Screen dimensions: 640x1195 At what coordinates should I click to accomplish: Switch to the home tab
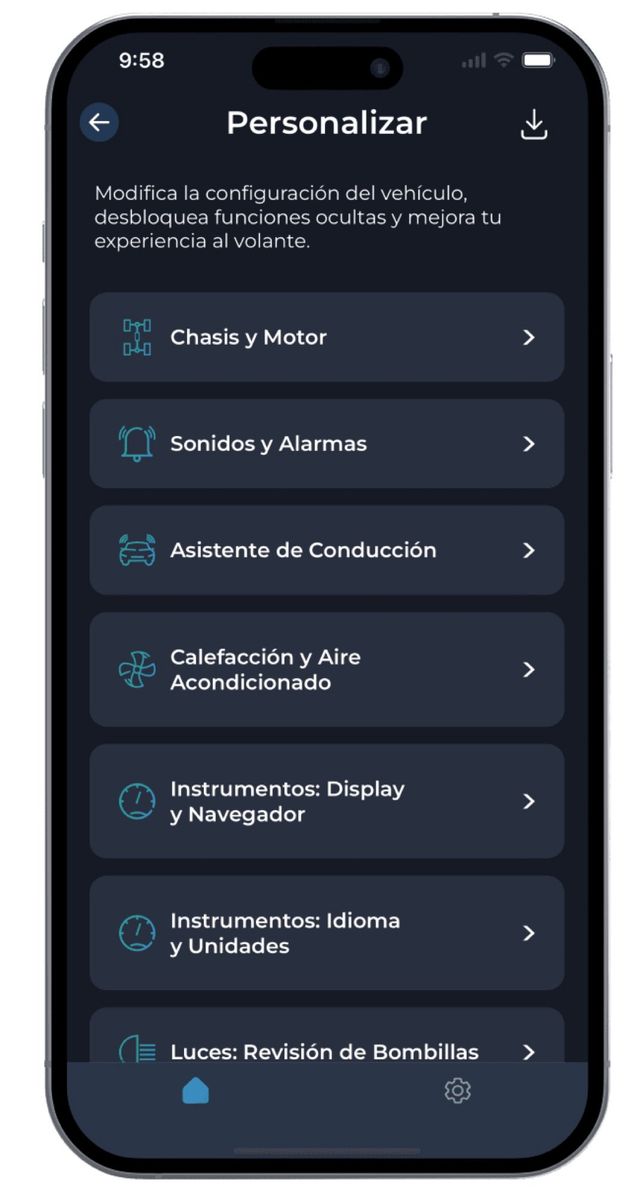point(196,1090)
